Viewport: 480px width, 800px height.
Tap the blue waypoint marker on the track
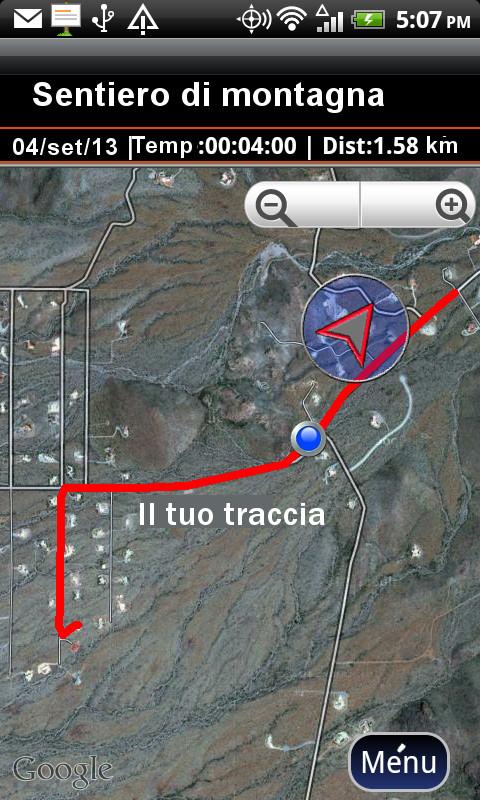309,439
